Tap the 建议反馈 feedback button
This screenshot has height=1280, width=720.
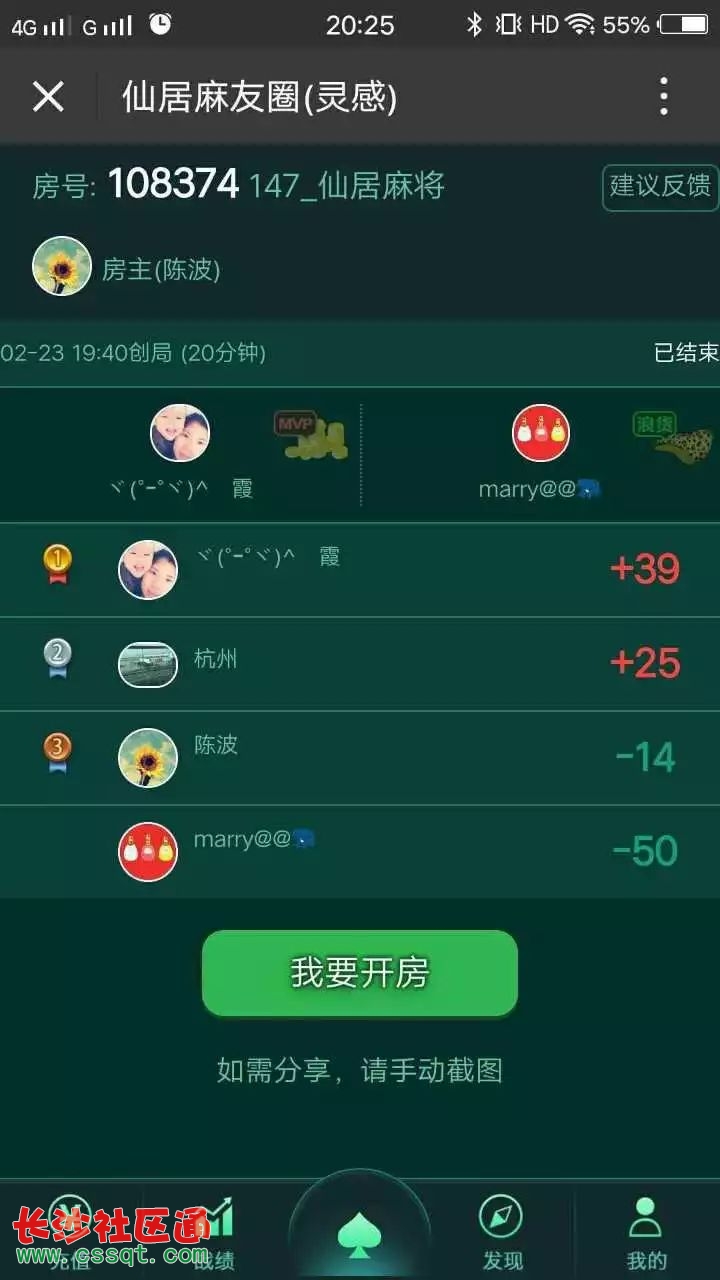660,187
